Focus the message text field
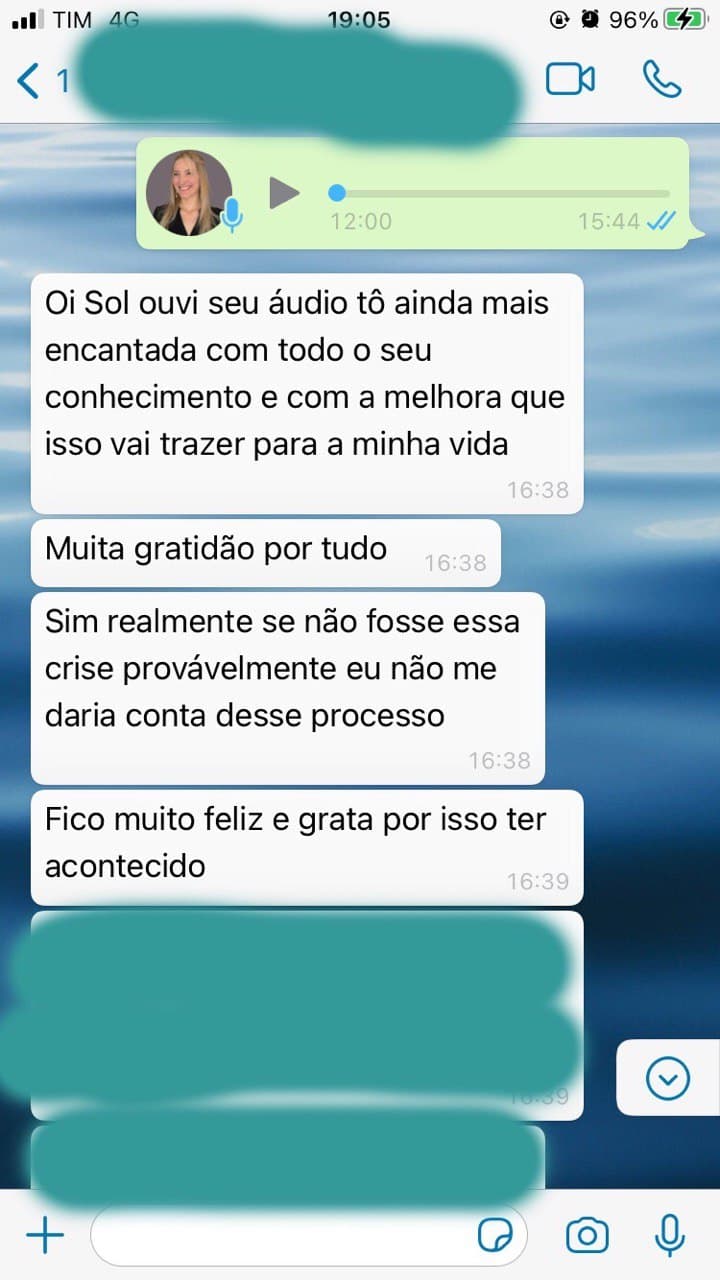Image resolution: width=720 pixels, height=1280 pixels. [280, 1236]
